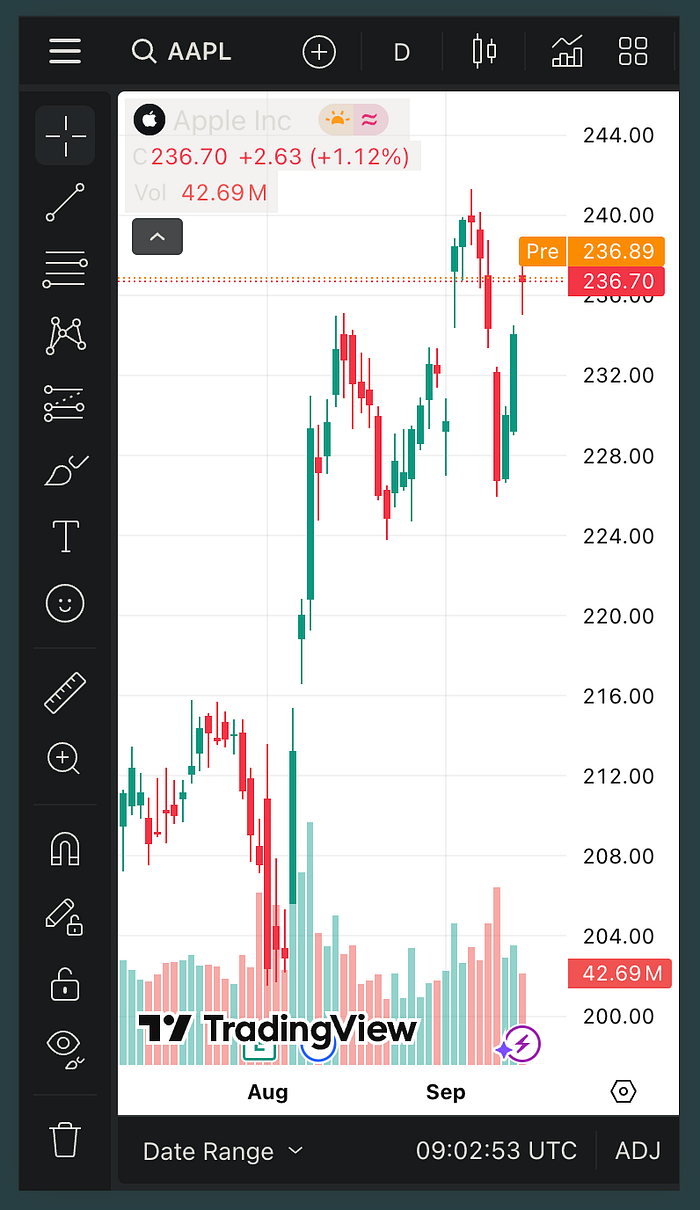Screen dimensions: 700x1210
Task: Change the D daily time interval
Action: tap(402, 52)
